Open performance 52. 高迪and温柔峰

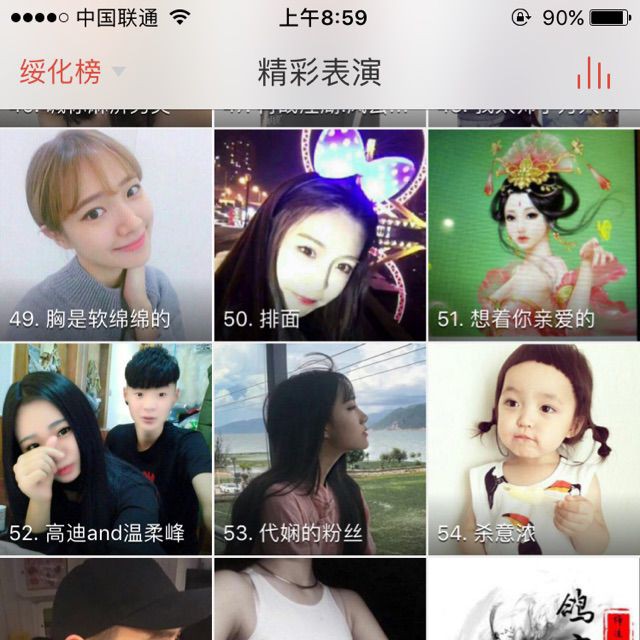pyautogui.click(x=106, y=448)
